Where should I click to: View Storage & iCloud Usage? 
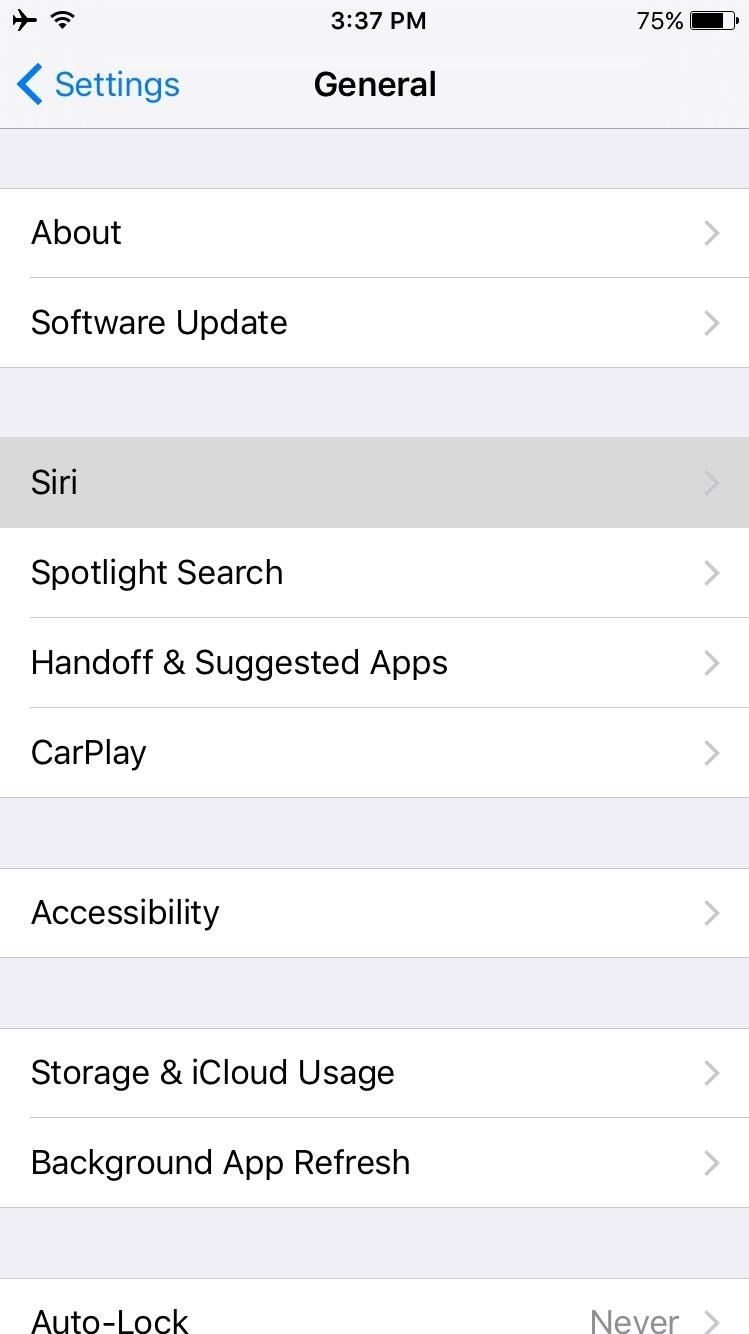pyautogui.click(x=375, y=1072)
